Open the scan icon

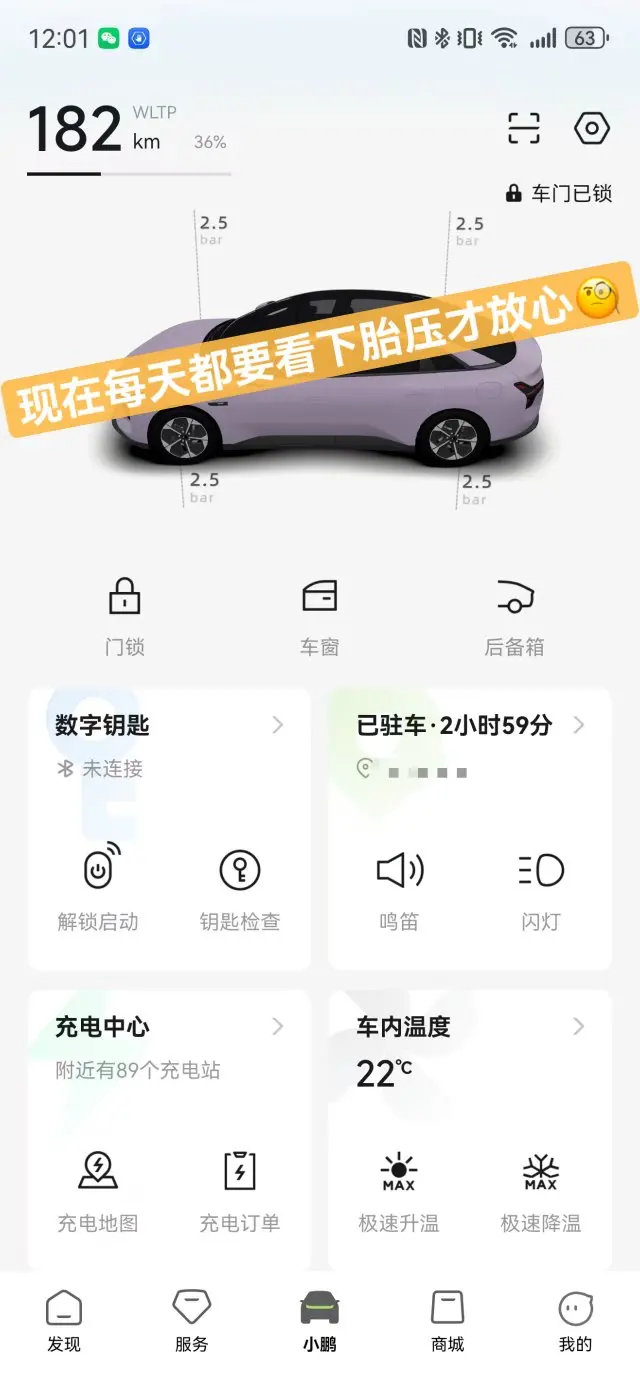click(524, 129)
